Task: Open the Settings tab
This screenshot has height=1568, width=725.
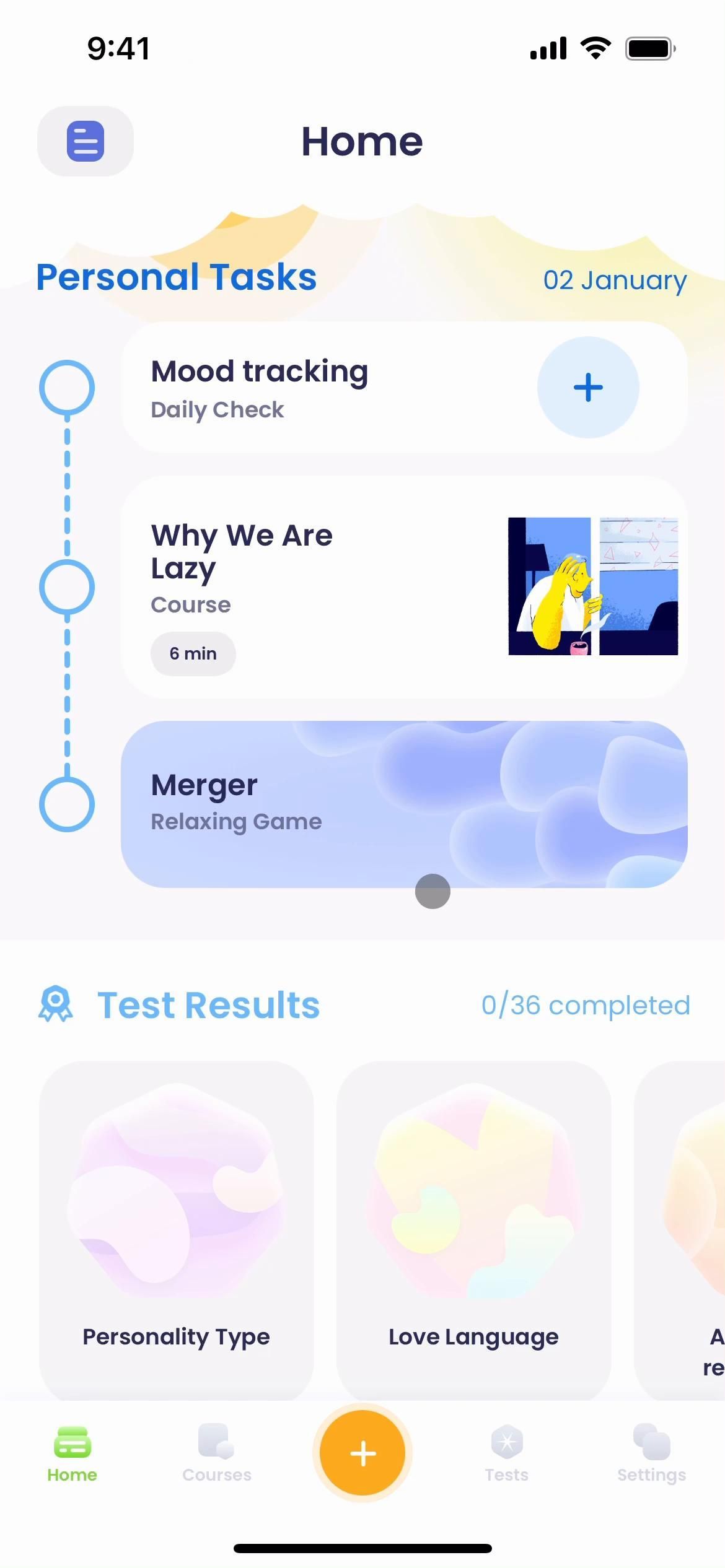Action: [x=651, y=1452]
